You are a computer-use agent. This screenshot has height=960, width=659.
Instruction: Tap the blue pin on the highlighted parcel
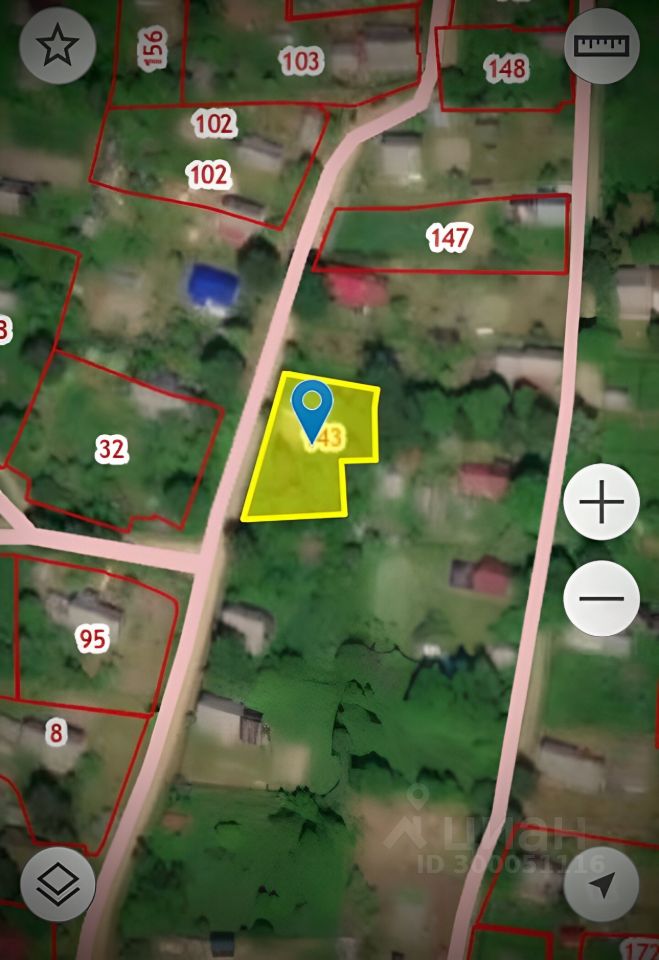pos(313,408)
